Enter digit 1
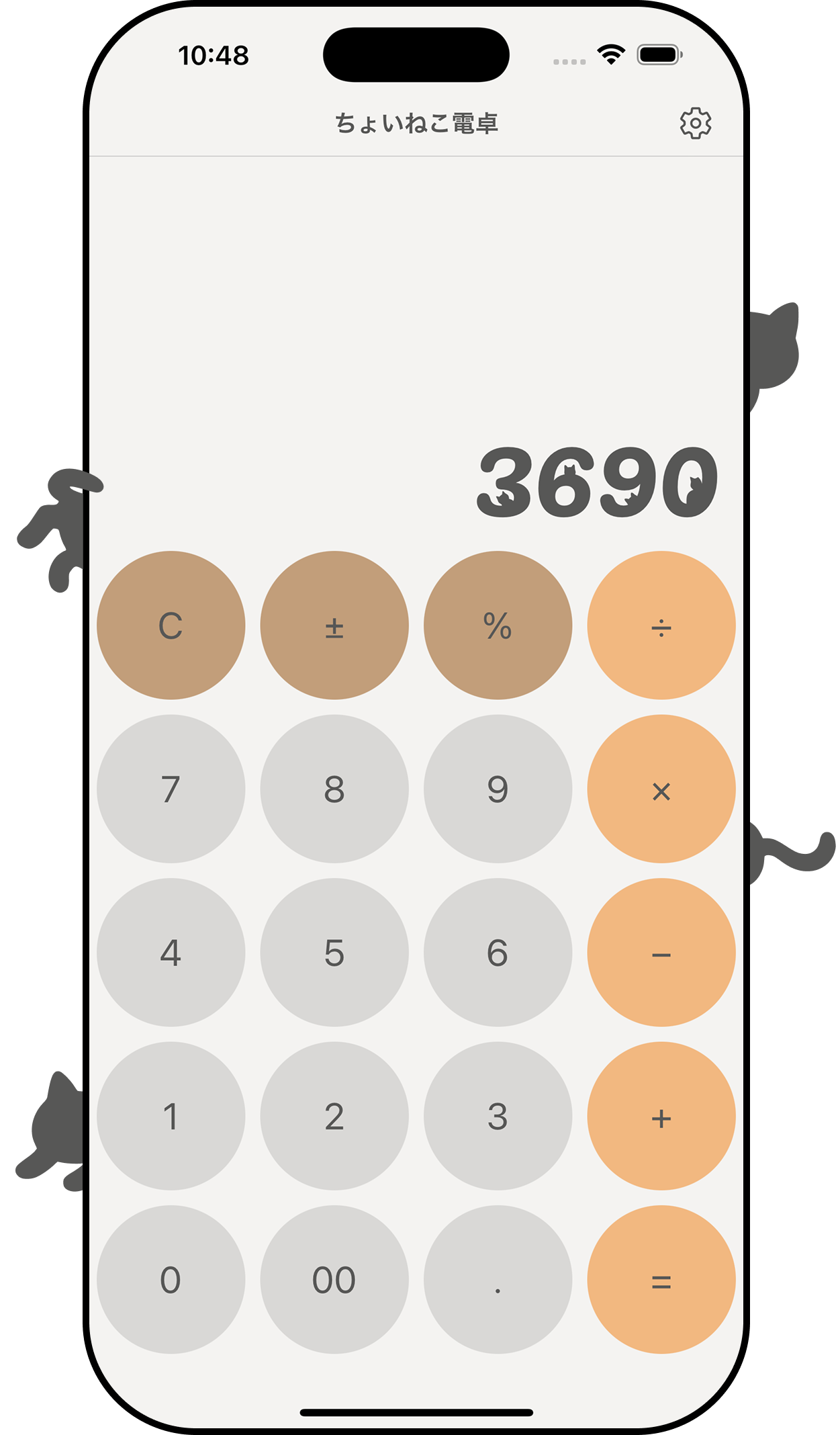840x1435 pixels. [171, 1116]
